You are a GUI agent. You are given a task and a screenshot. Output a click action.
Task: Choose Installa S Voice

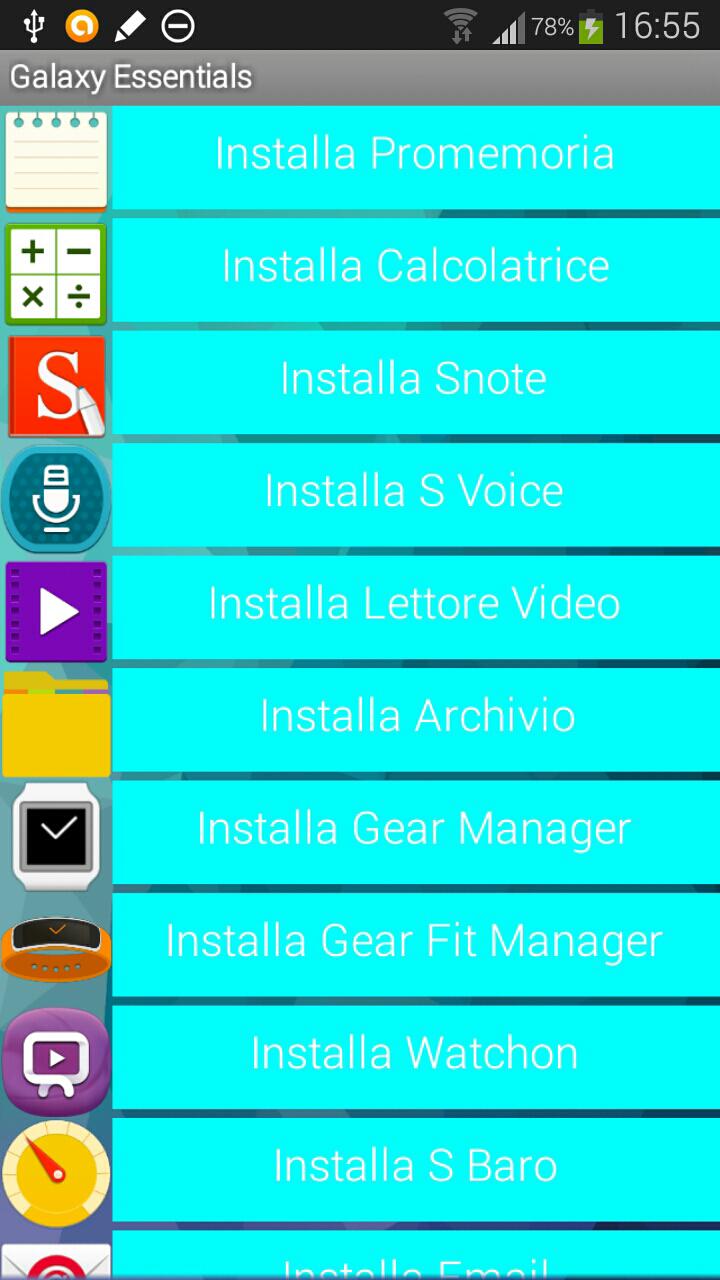pyautogui.click(x=415, y=493)
